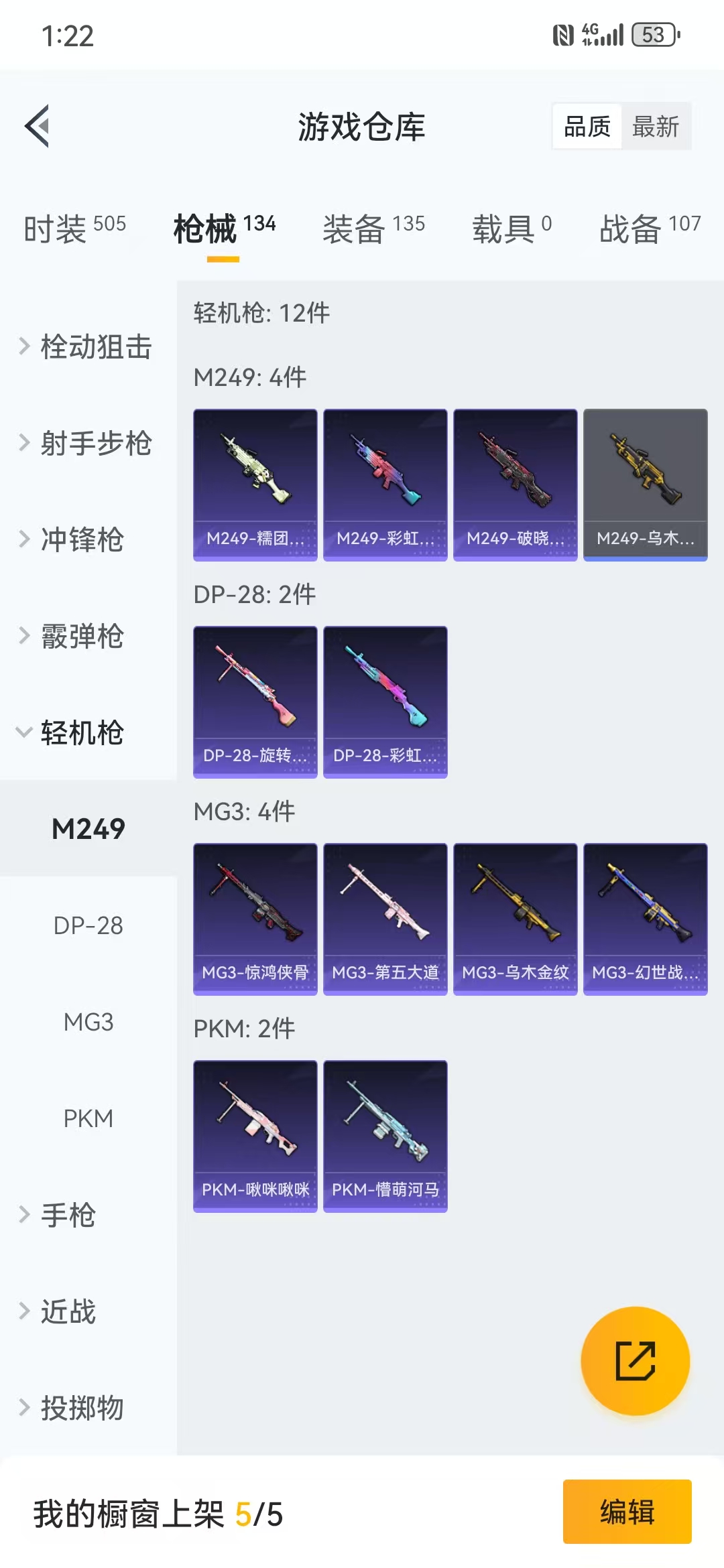This screenshot has width=724, height=1568.
Task: Open the MG3-第五大道 skin tile
Action: click(x=385, y=919)
